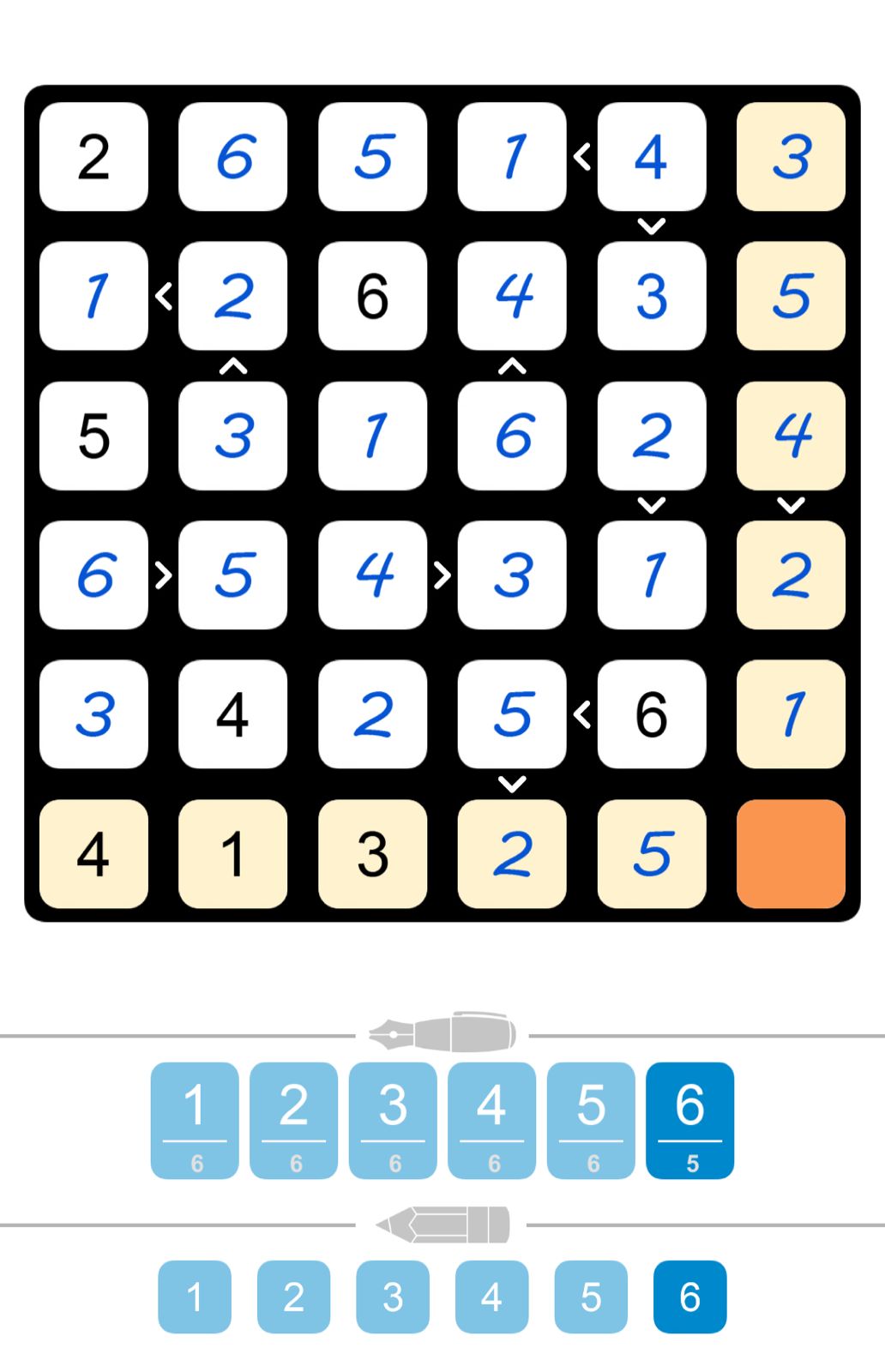The image size is (885, 1372).
Task: Tap the highlighted 6 on the pencil pad
Action: pyautogui.click(x=689, y=1296)
